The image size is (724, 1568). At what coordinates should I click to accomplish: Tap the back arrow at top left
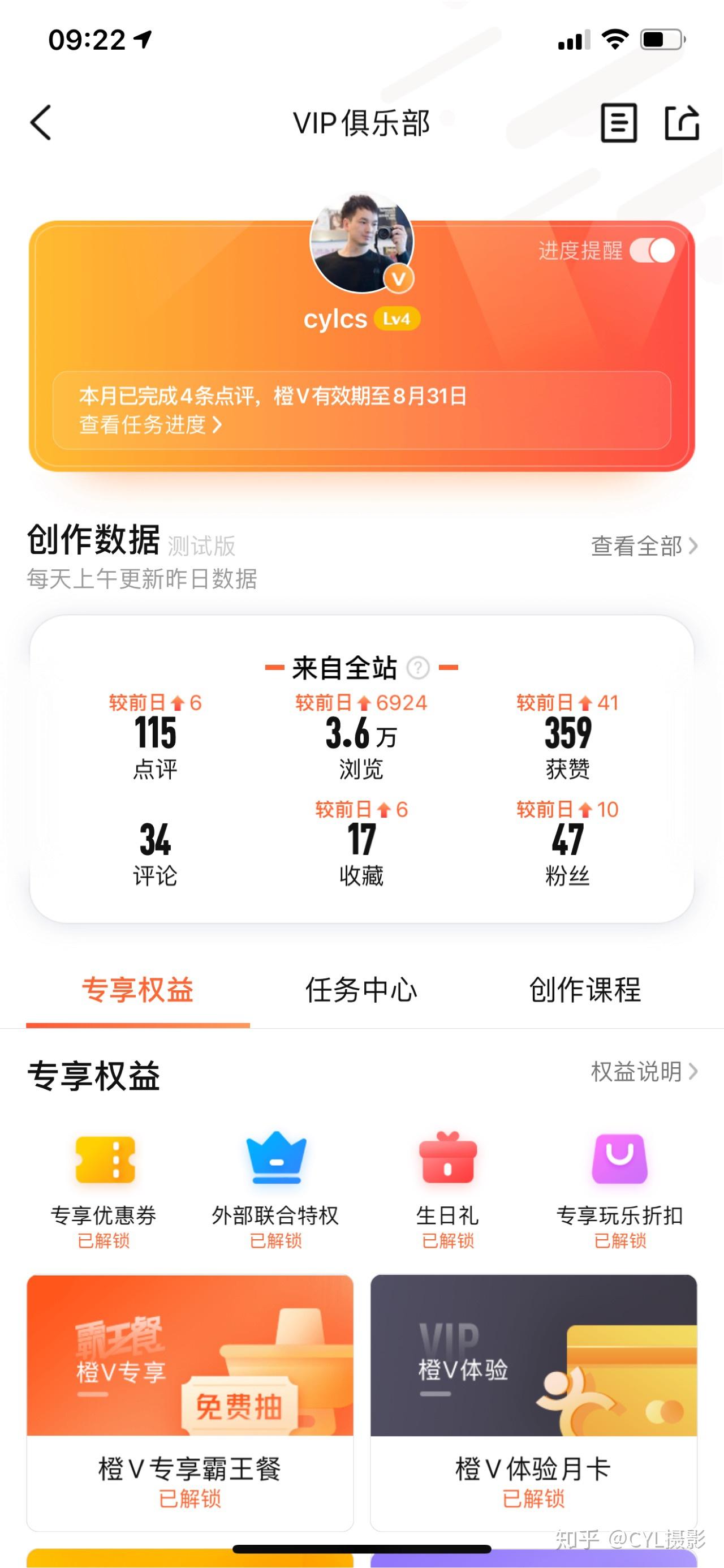click(x=40, y=123)
